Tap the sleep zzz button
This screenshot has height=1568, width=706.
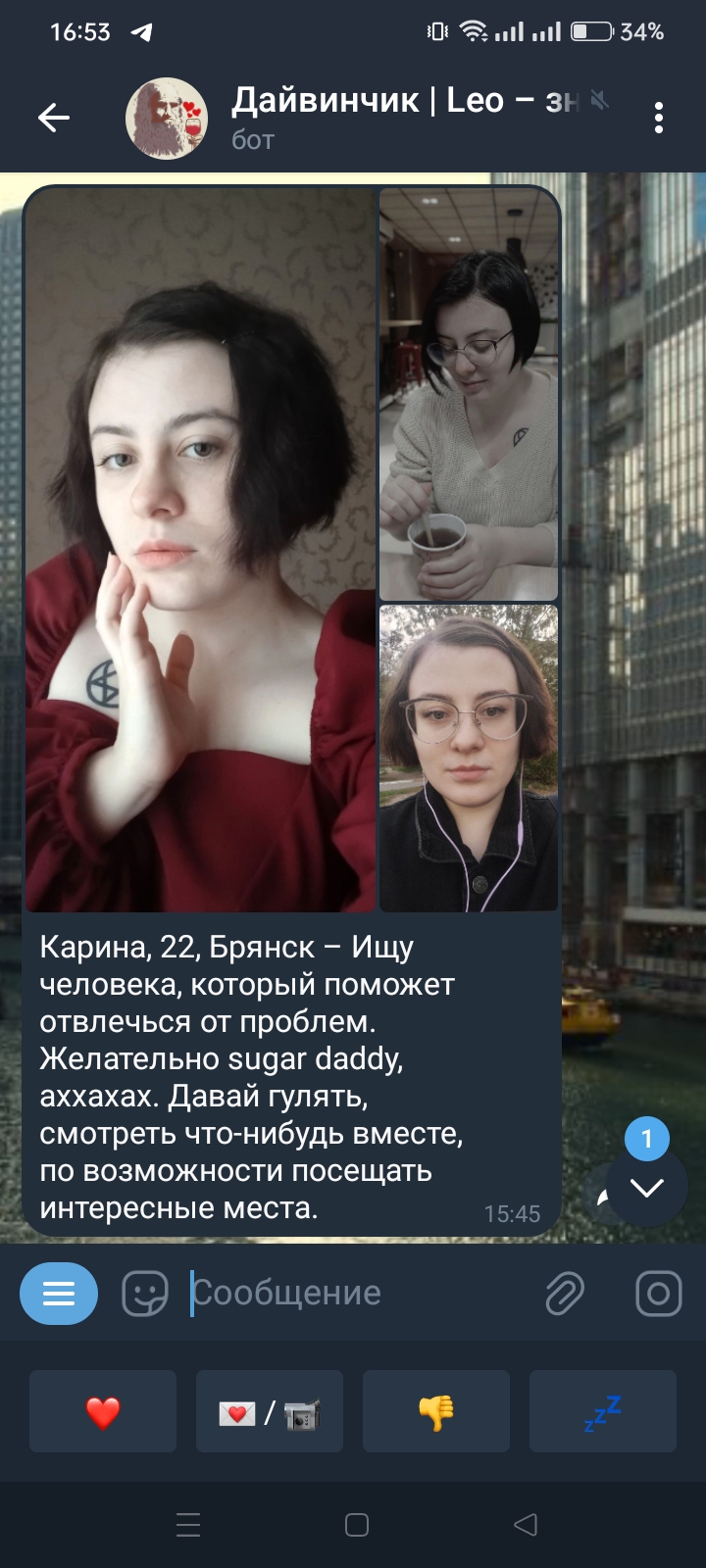pos(603,1411)
